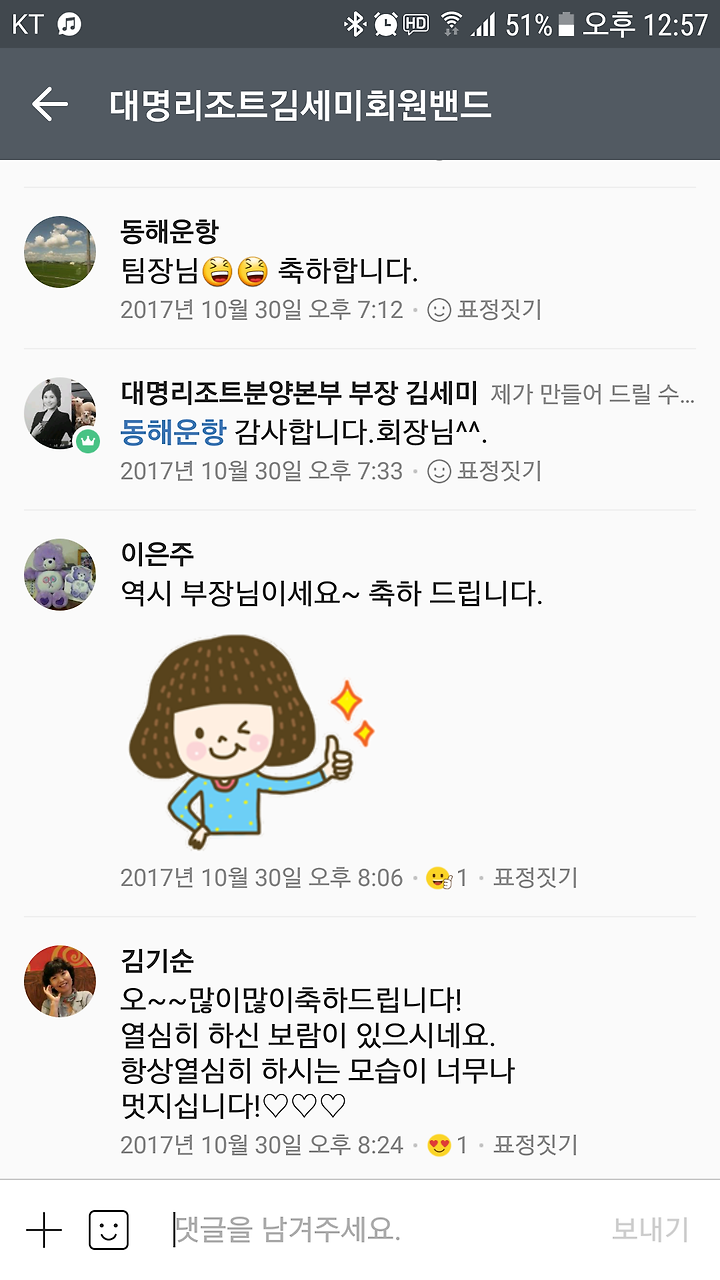This screenshot has width=720, height=1280.
Task: React with 표정짓기 on 동해운항's comment
Action: 485,310
